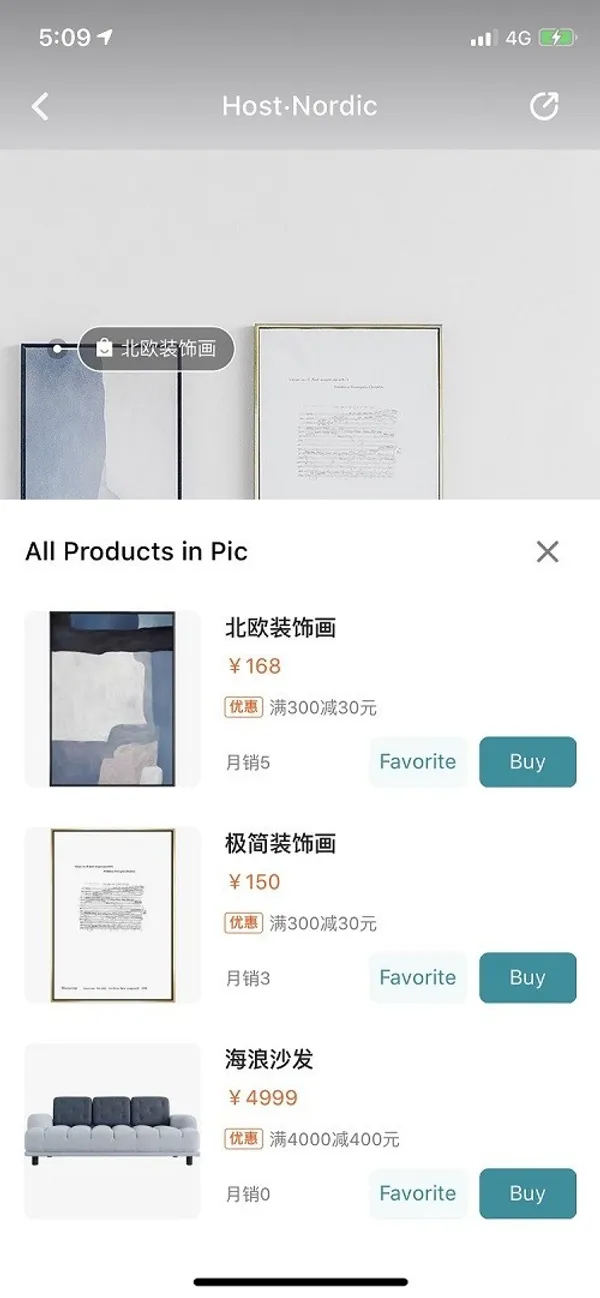Favorite the 北欧装饰画 item
The image size is (600, 1298).
[x=418, y=762]
